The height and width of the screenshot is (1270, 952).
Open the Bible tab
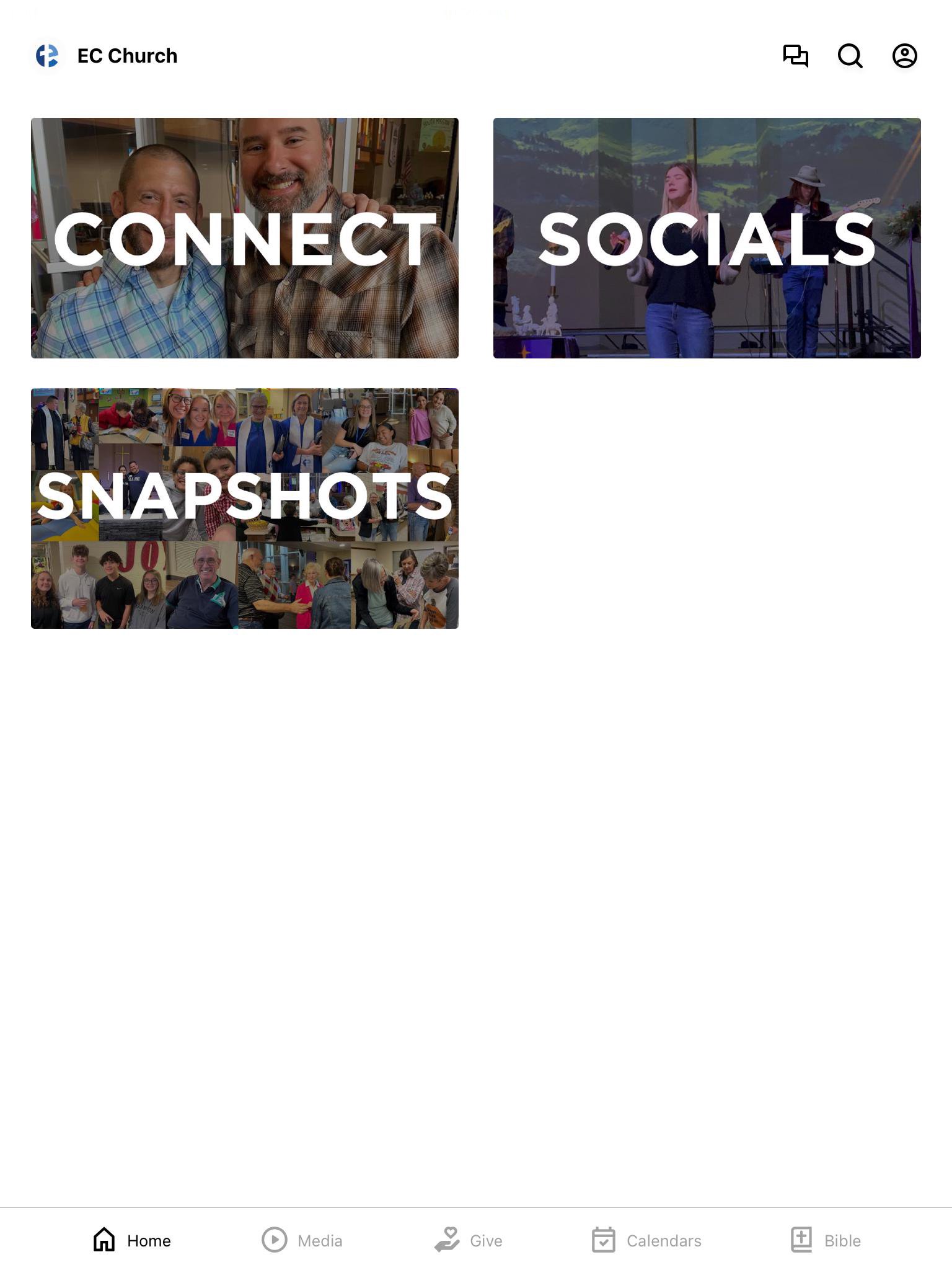pos(826,1240)
